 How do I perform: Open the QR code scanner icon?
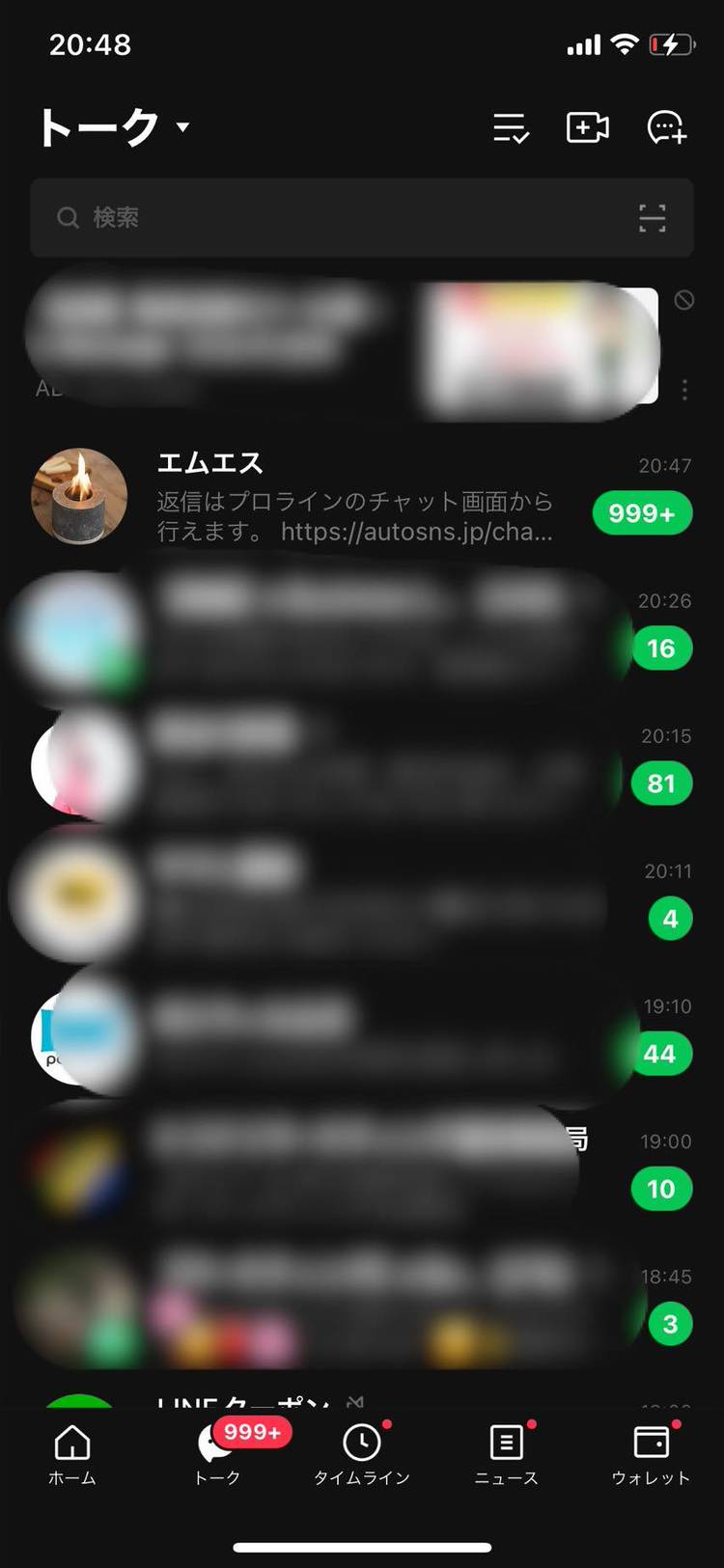tap(653, 218)
